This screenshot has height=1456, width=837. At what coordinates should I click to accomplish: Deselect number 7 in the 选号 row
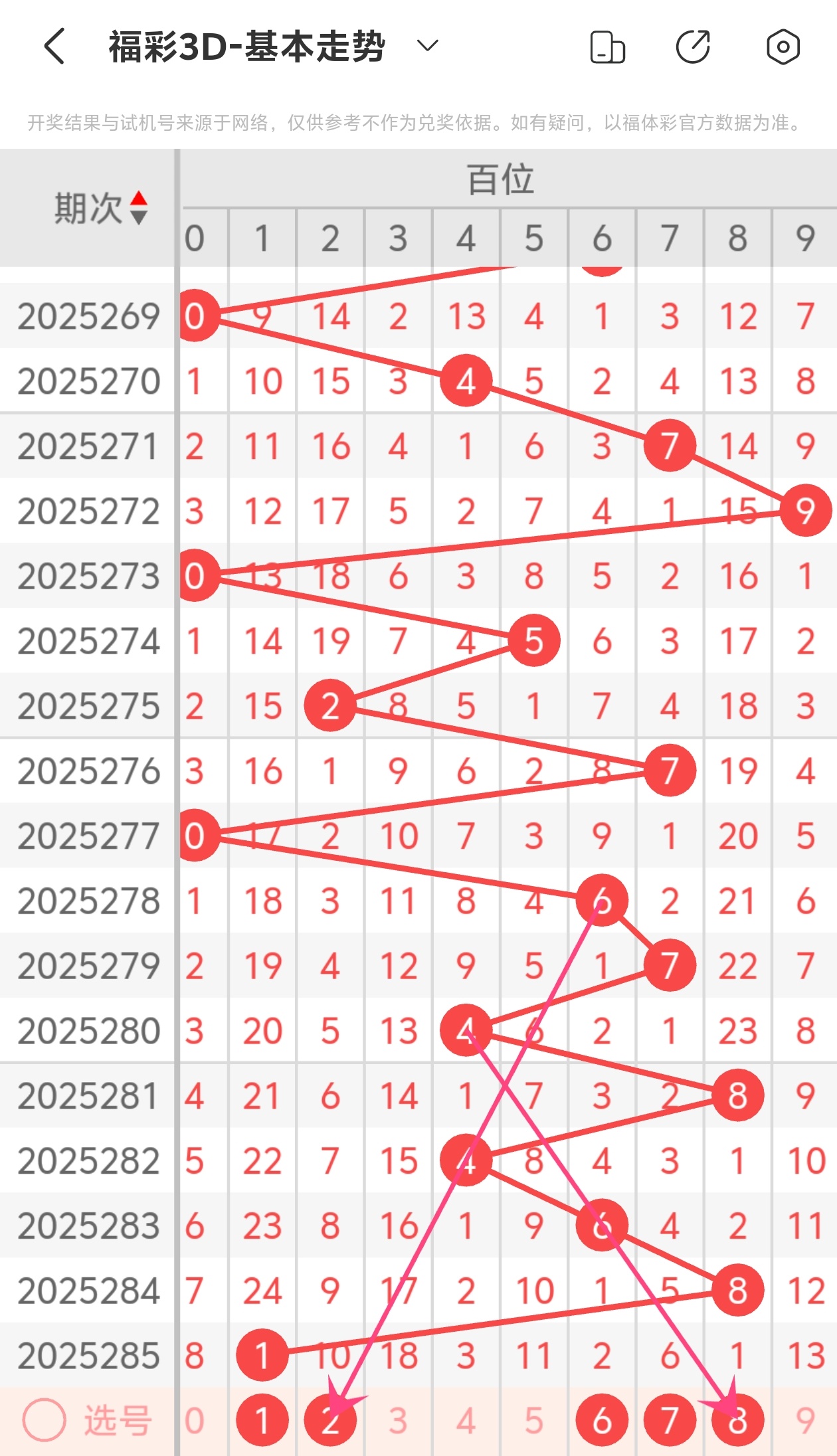click(670, 1421)
